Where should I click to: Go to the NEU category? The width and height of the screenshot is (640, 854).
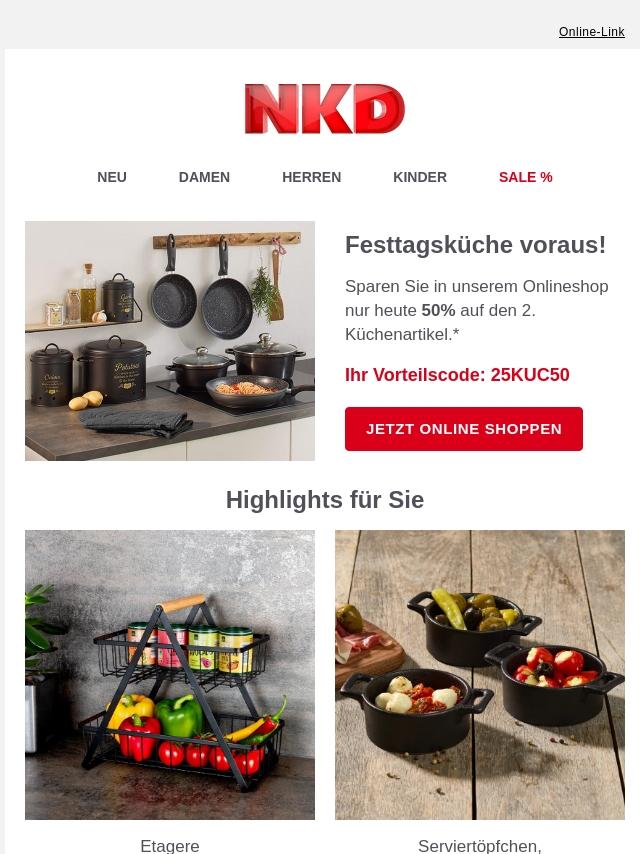[x=112, y=177]
